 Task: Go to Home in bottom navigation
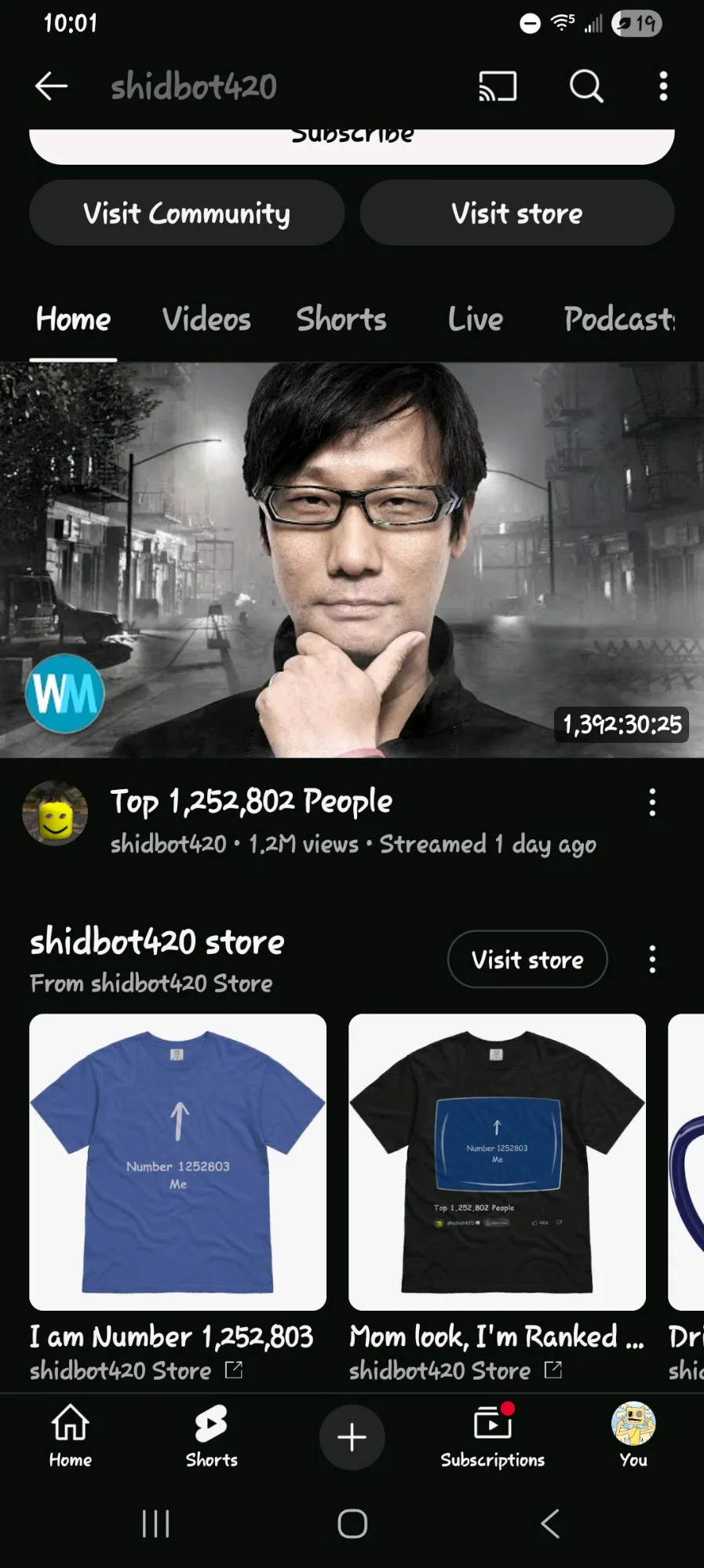tap(71, 1435)
